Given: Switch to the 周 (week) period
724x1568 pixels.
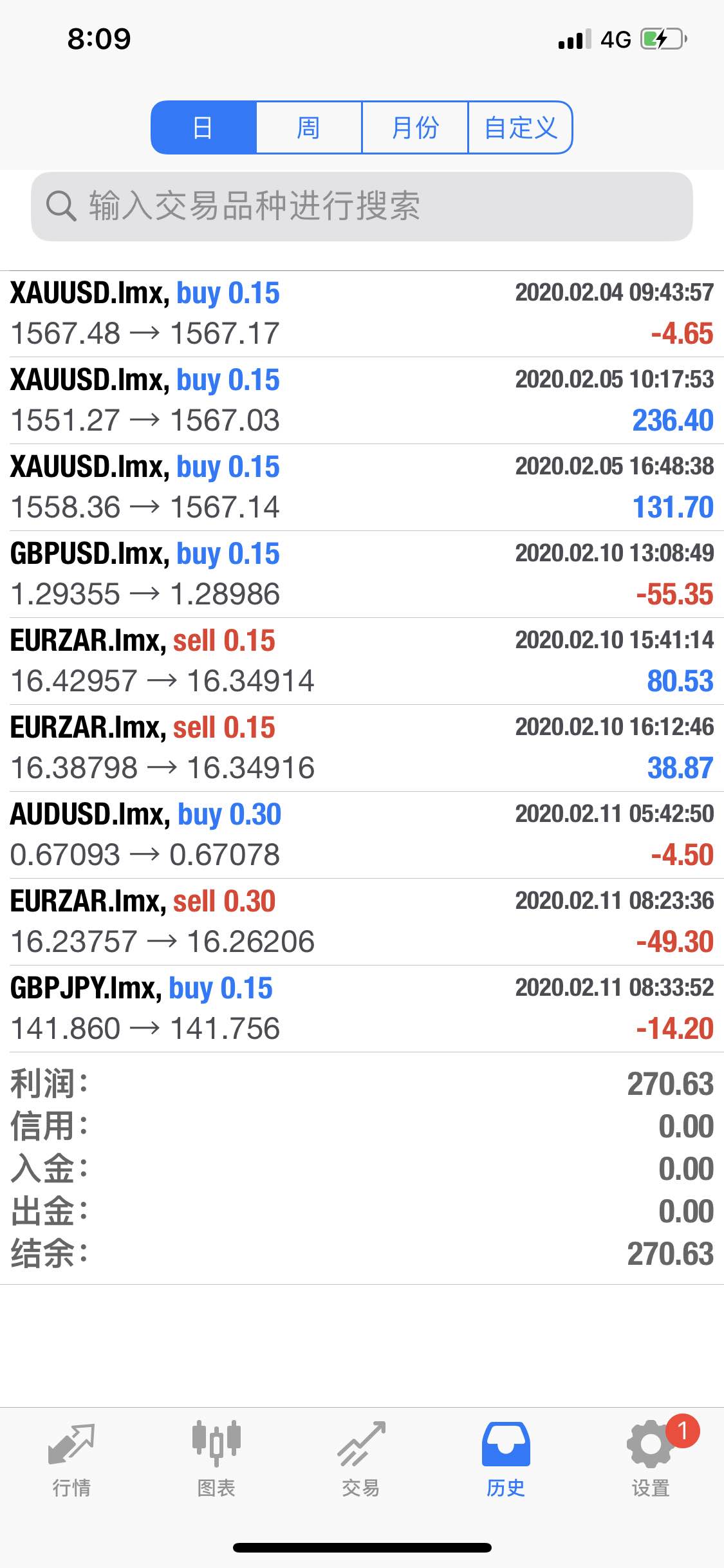Looking at the screenshot, I should pos(309,127).
